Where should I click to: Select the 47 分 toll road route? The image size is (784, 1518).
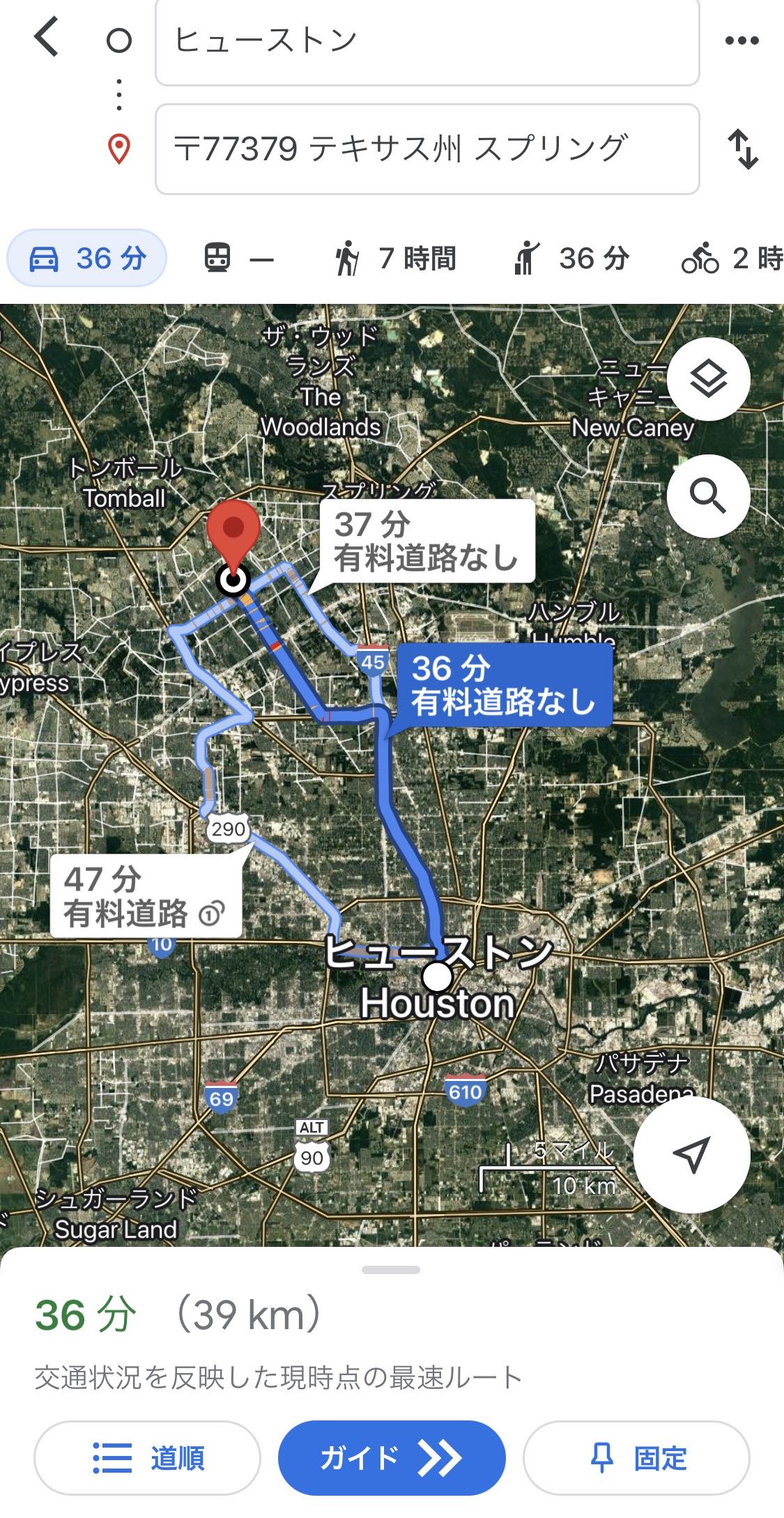click(146, 896)
